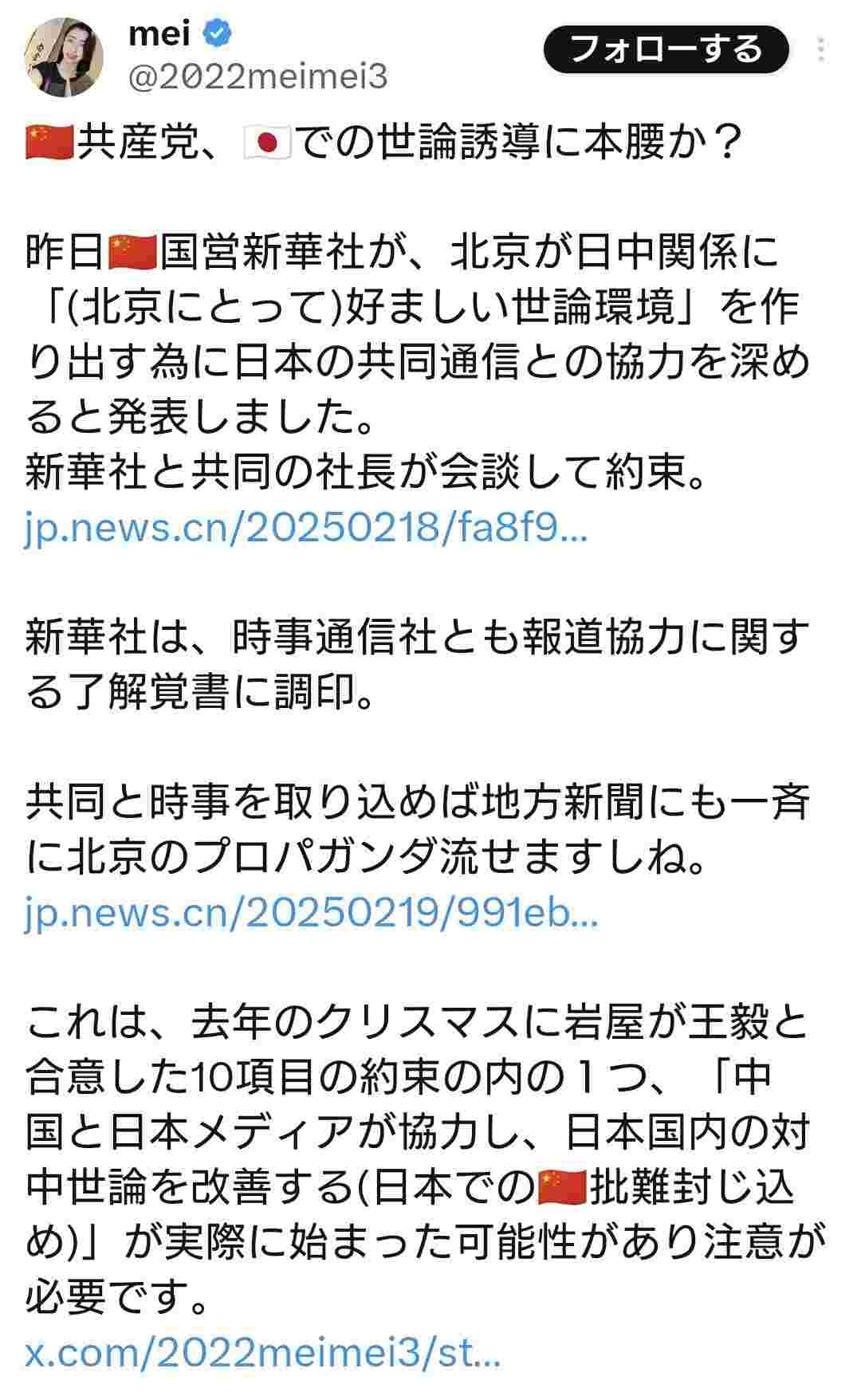Tap the フォローする follow button
This screenshot has height=1400, width=861.
tap(666, 49)
